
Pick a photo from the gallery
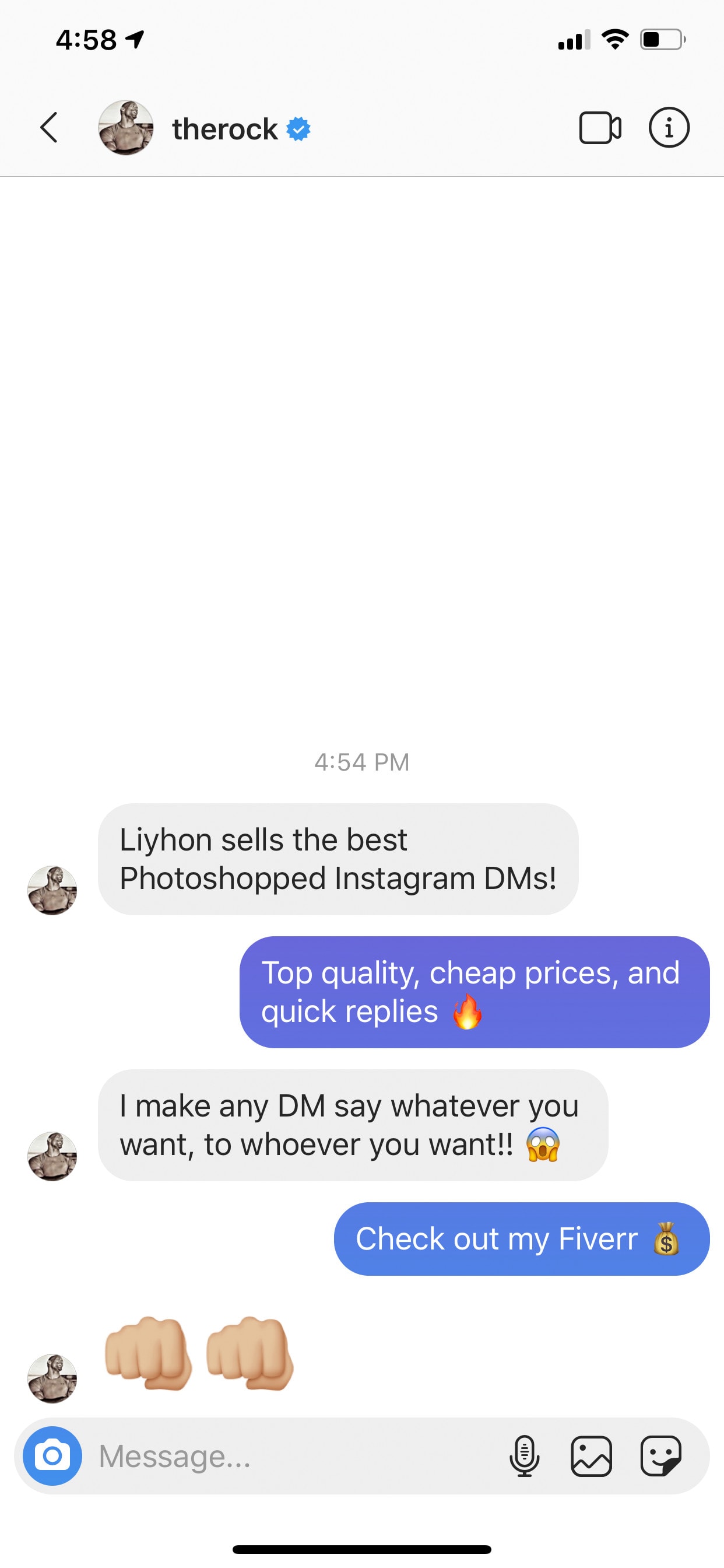[x=591, y=1456]
